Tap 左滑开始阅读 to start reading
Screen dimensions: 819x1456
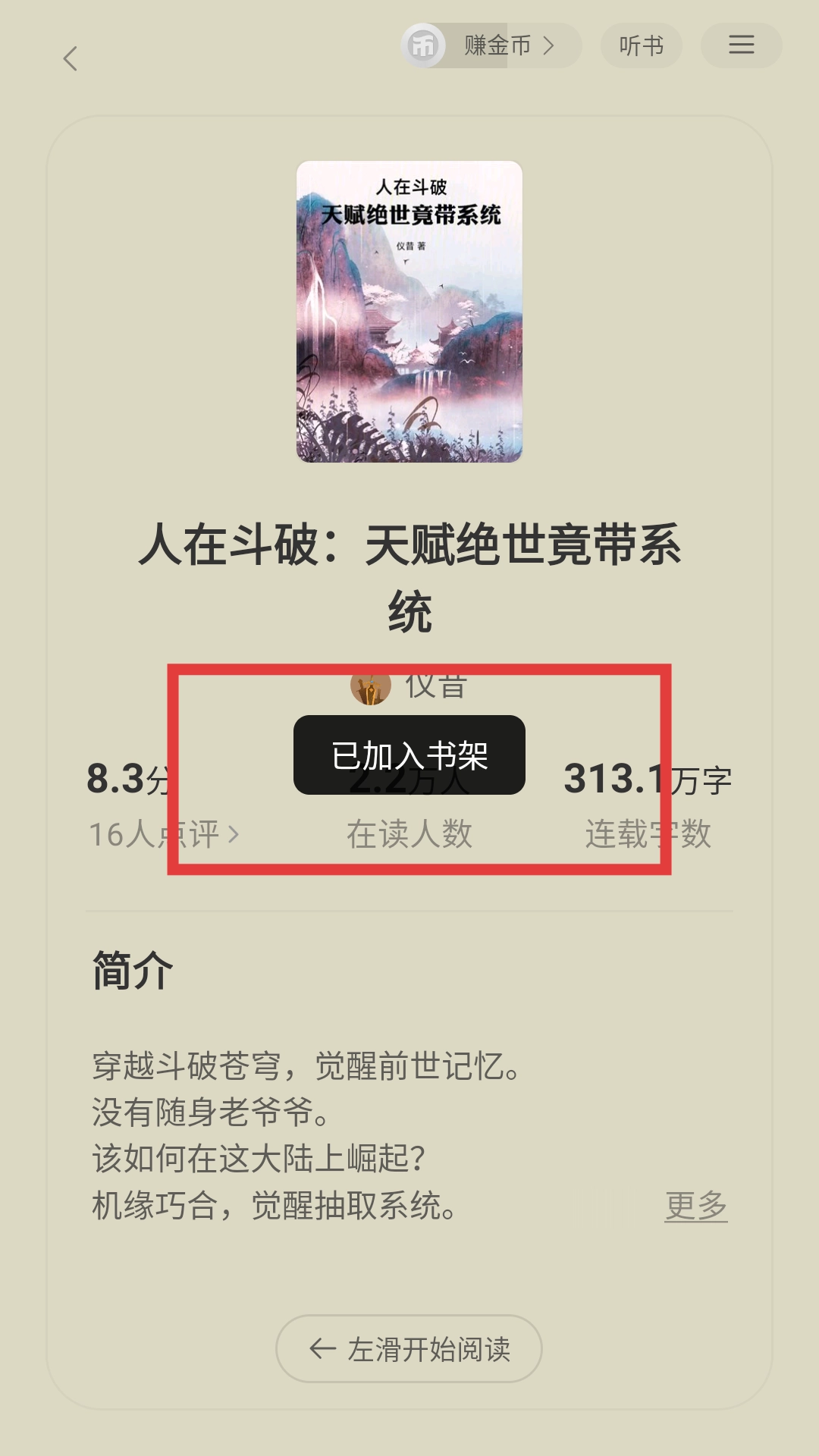(x=409, y=1349)
